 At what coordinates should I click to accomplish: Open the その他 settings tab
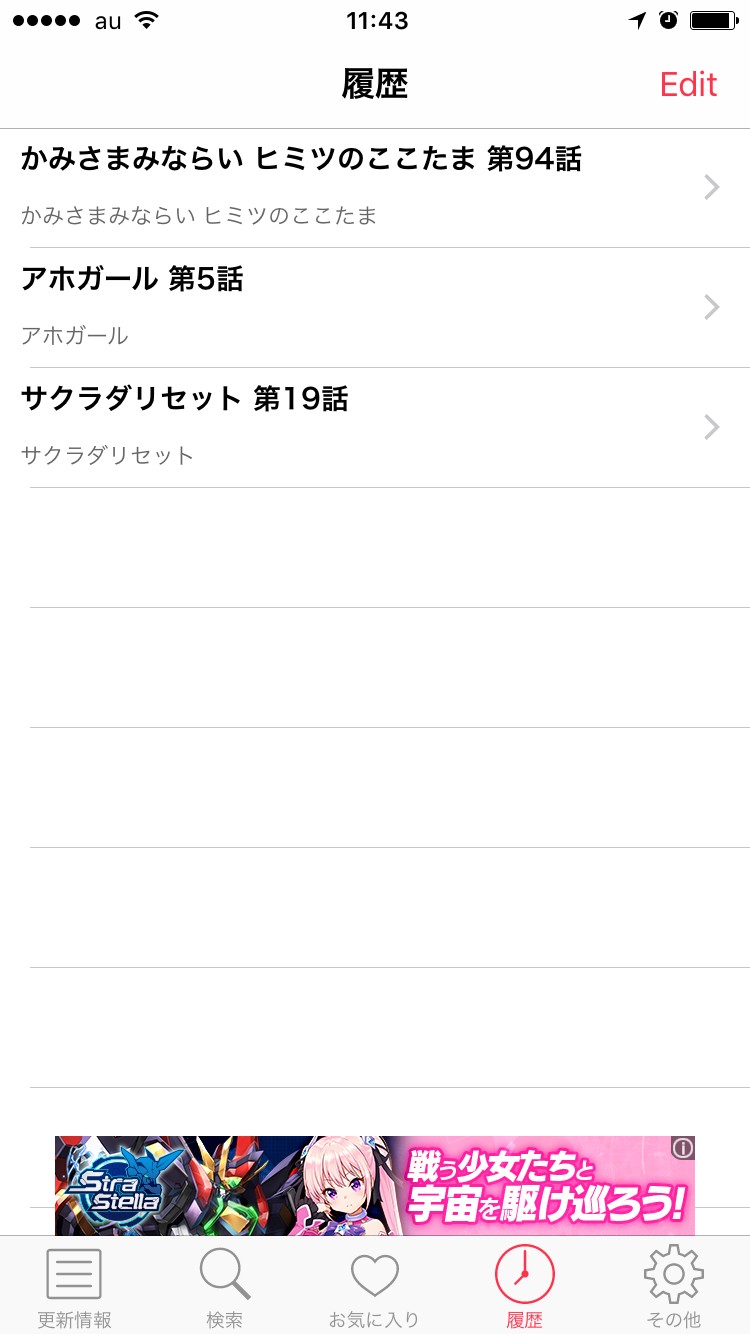[x=673, y=1287]
